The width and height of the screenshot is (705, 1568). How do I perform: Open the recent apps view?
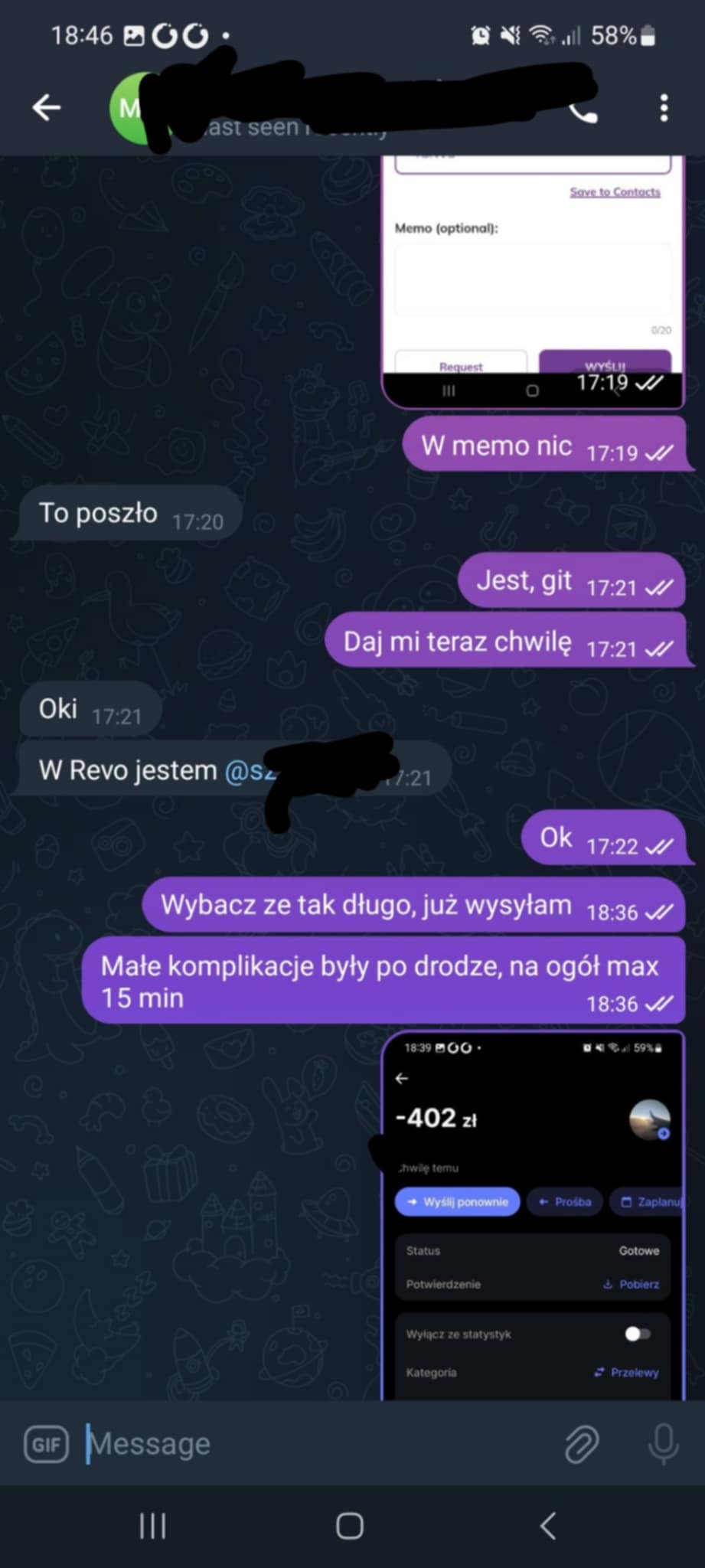click(152, 1526)
